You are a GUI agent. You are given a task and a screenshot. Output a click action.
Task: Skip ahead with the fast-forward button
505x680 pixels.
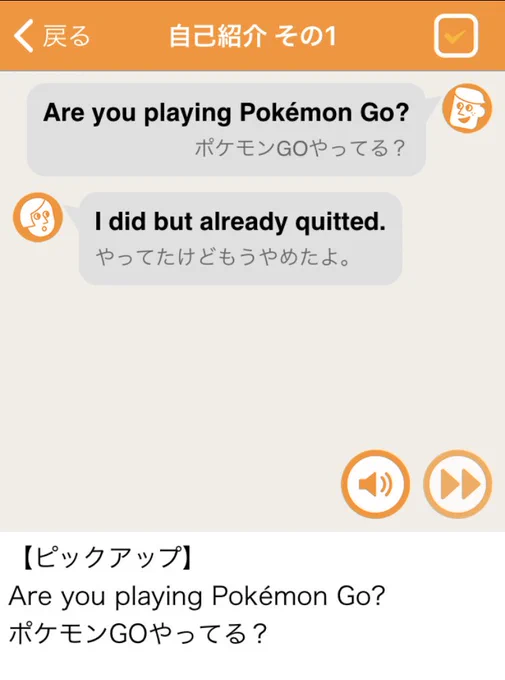pos(458,484)
